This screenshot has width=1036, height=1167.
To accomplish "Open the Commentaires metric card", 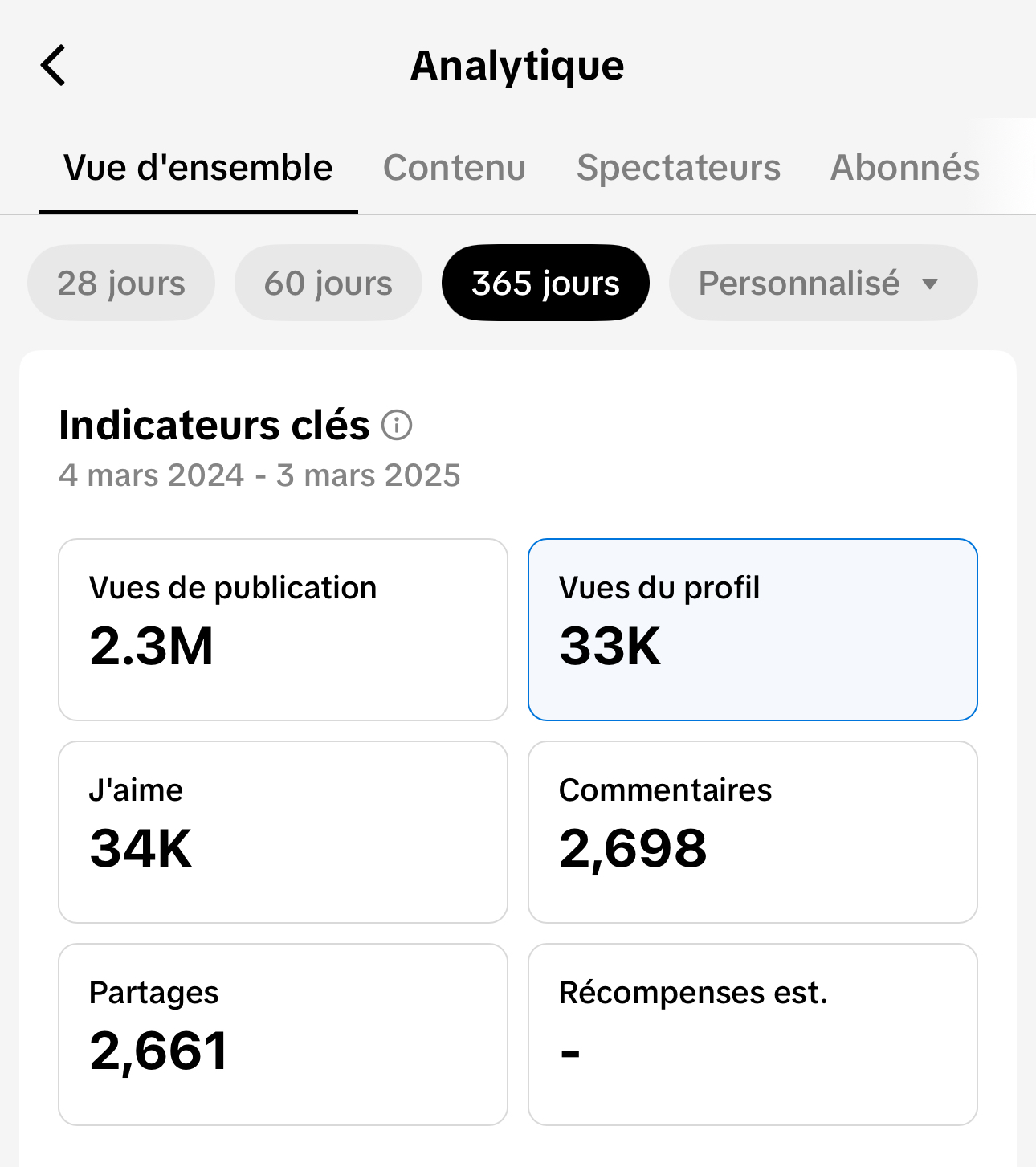I will point(753,832).
